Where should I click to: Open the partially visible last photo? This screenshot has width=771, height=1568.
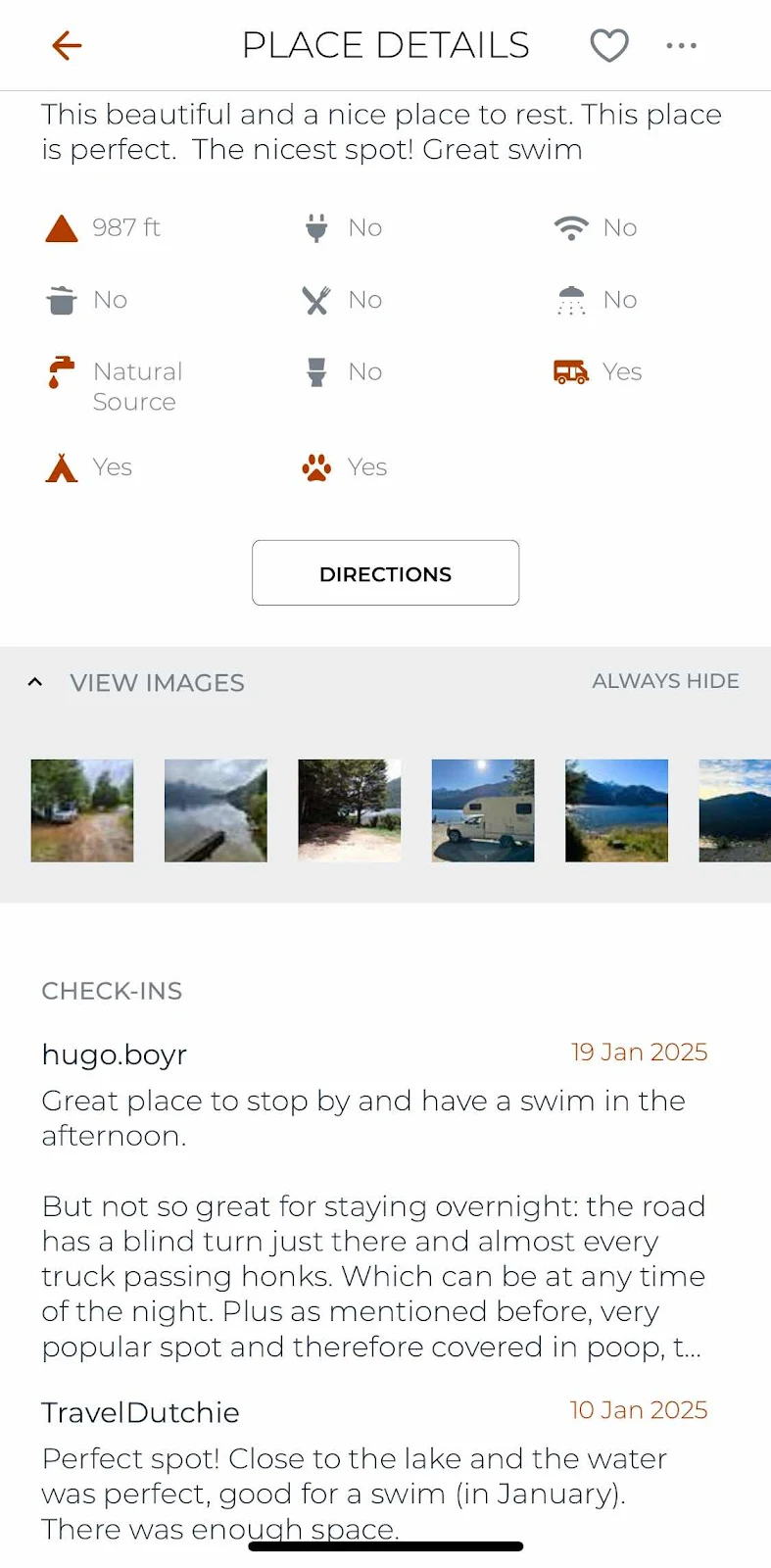(x=735, y=810)
